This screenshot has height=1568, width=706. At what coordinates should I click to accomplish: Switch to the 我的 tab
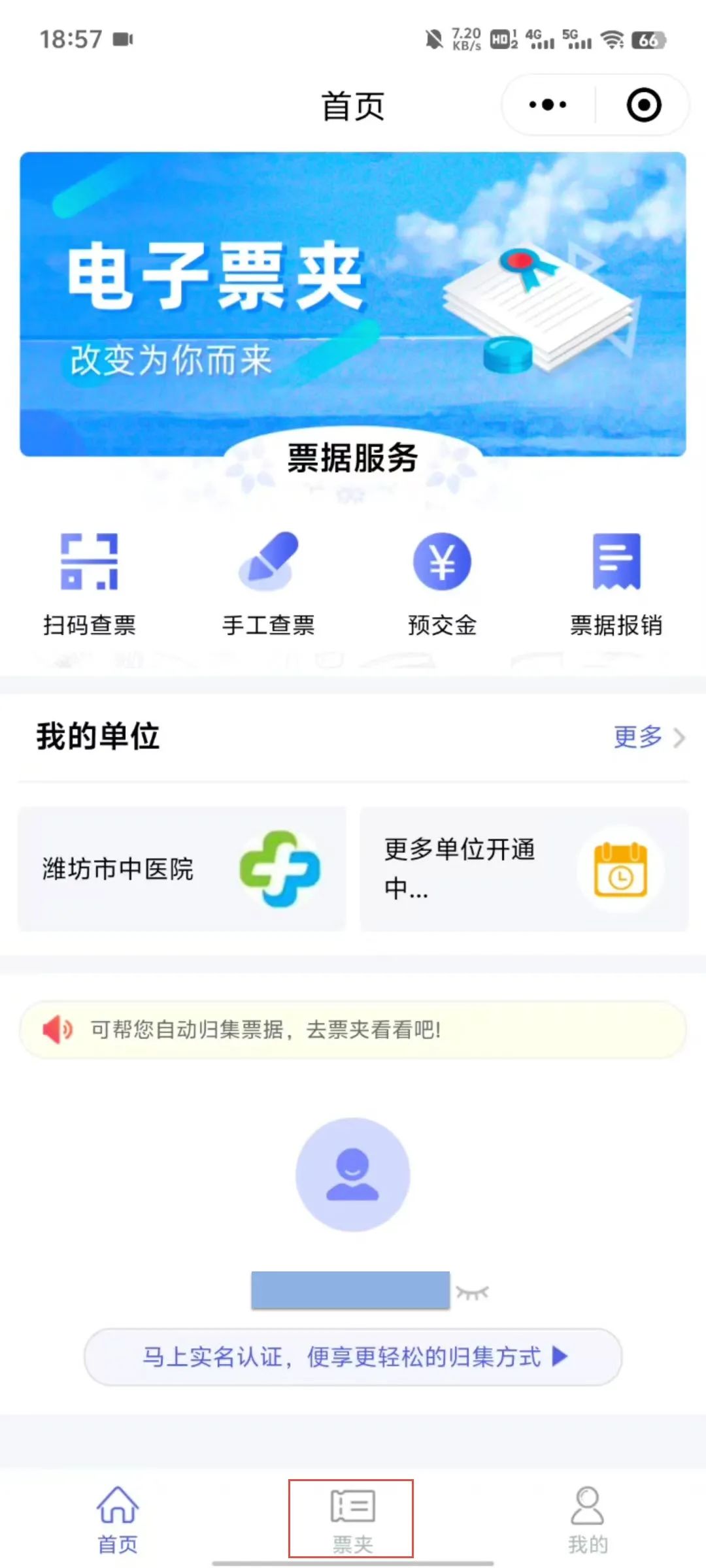tap(588, 1520)
